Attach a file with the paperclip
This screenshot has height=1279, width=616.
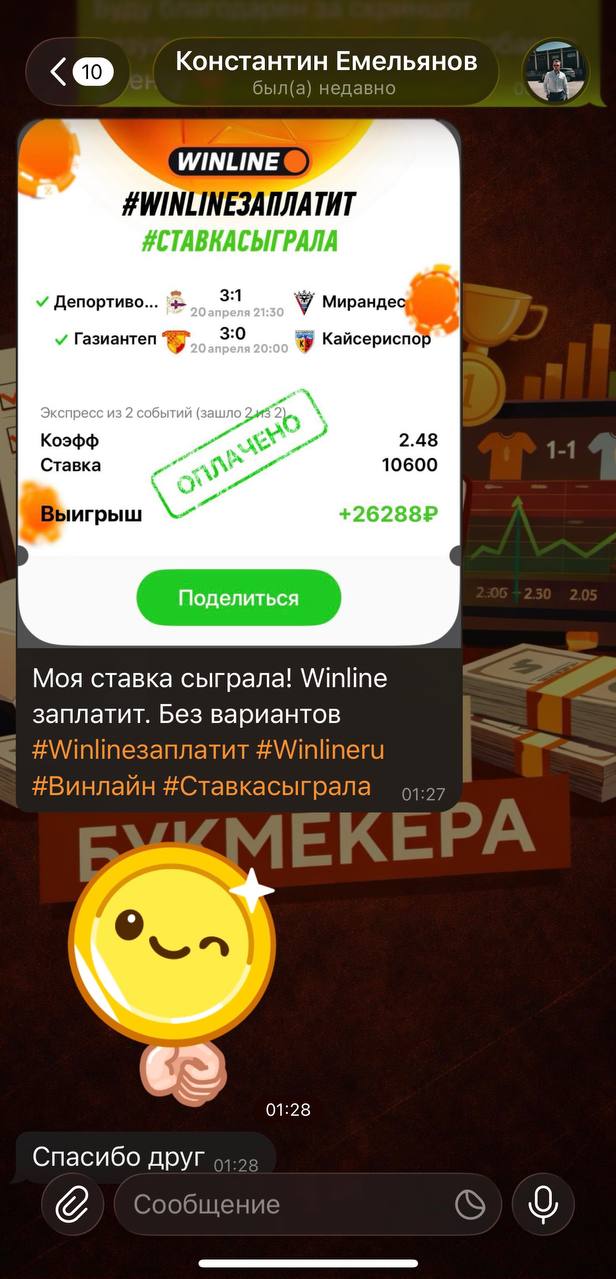(72, 1205)
